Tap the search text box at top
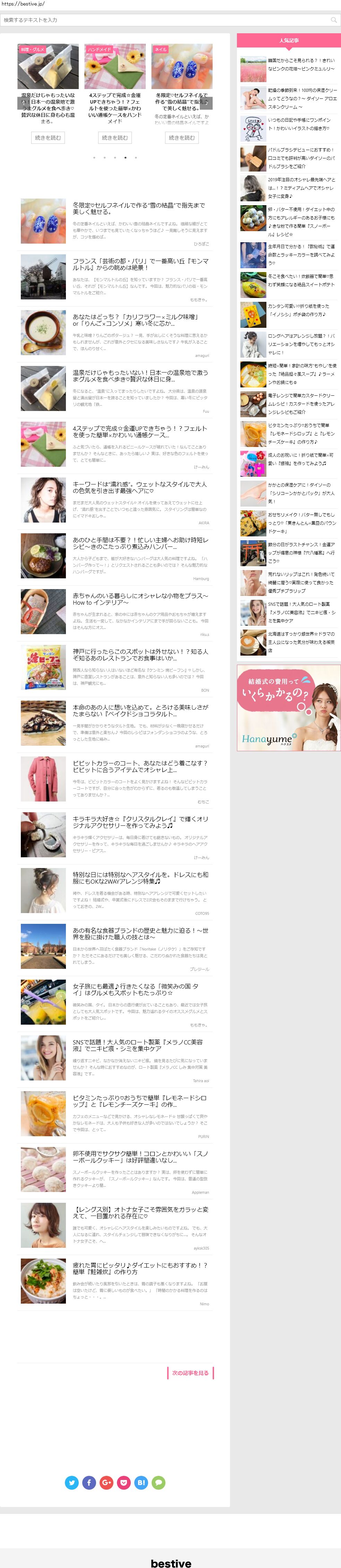 coord(164,20)
